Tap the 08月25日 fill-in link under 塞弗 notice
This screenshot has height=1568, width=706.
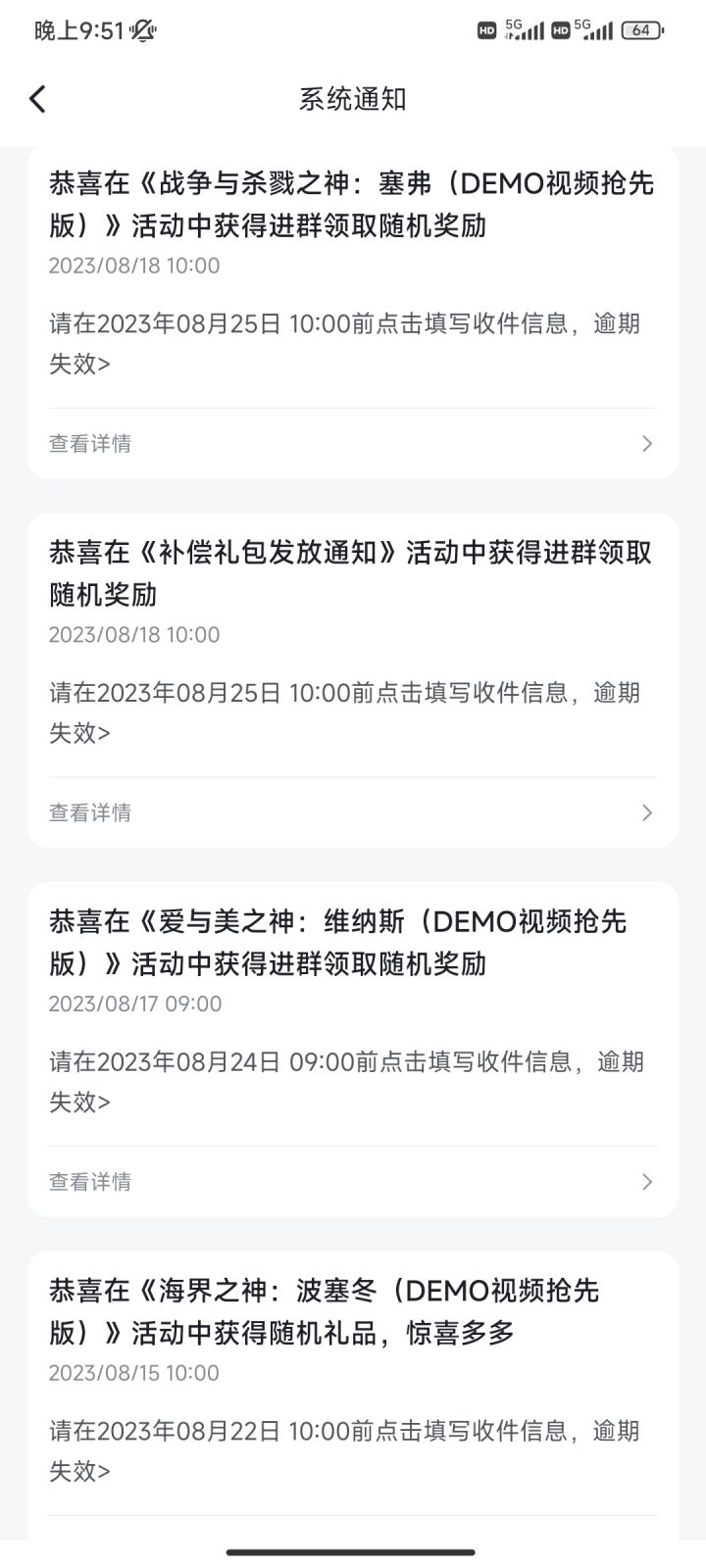(x=345, y=343)
